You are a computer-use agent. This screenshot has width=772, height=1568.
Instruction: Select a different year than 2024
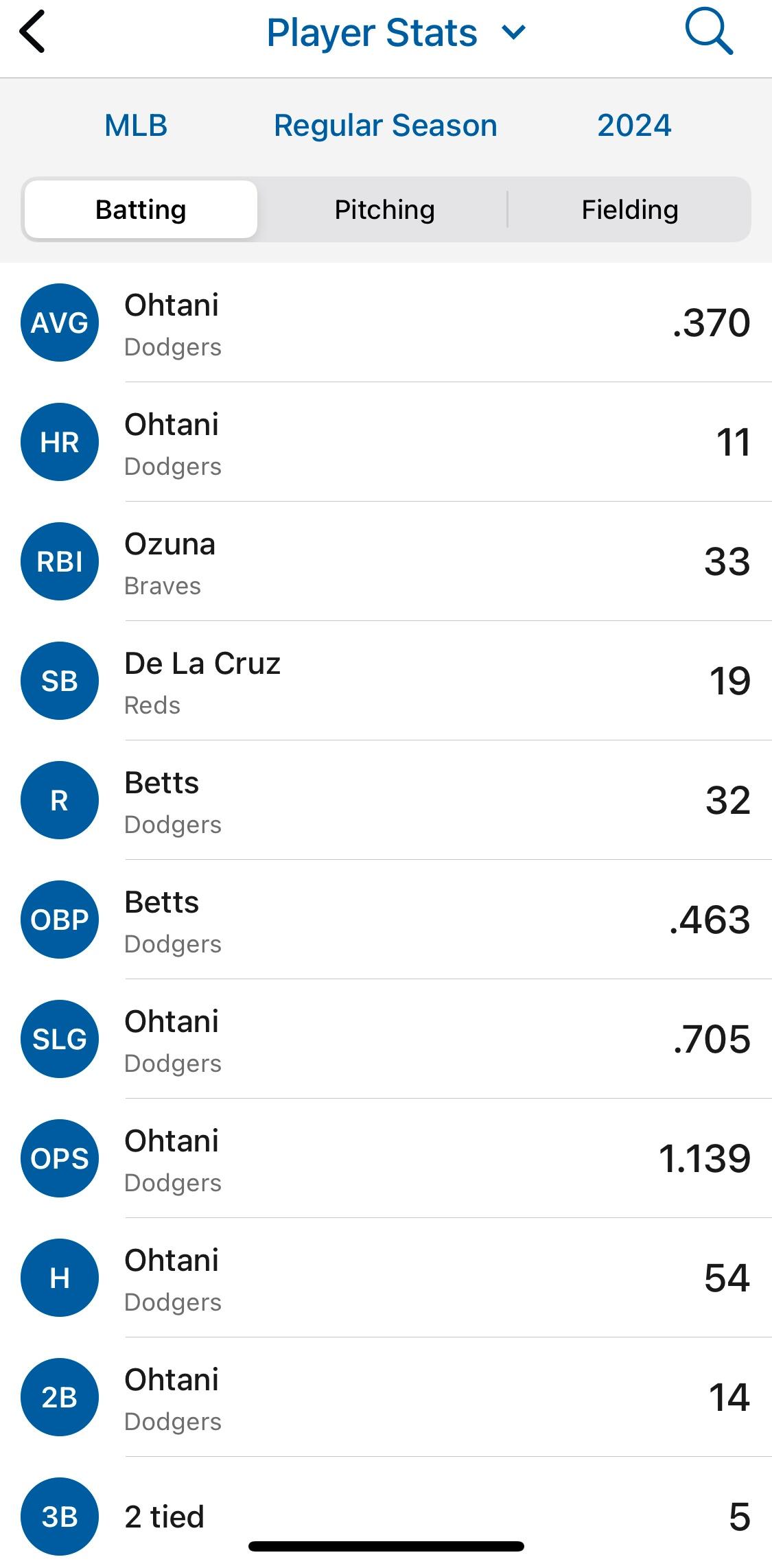pyautogui.click(x=634, y=126)
